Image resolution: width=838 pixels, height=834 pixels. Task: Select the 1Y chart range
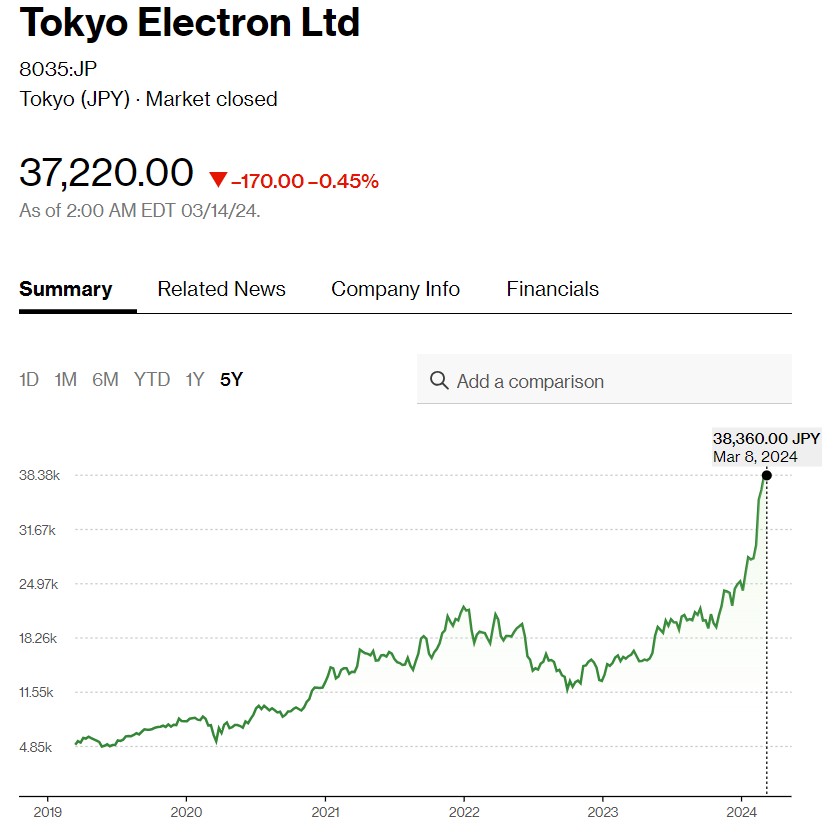pos(194,380)
